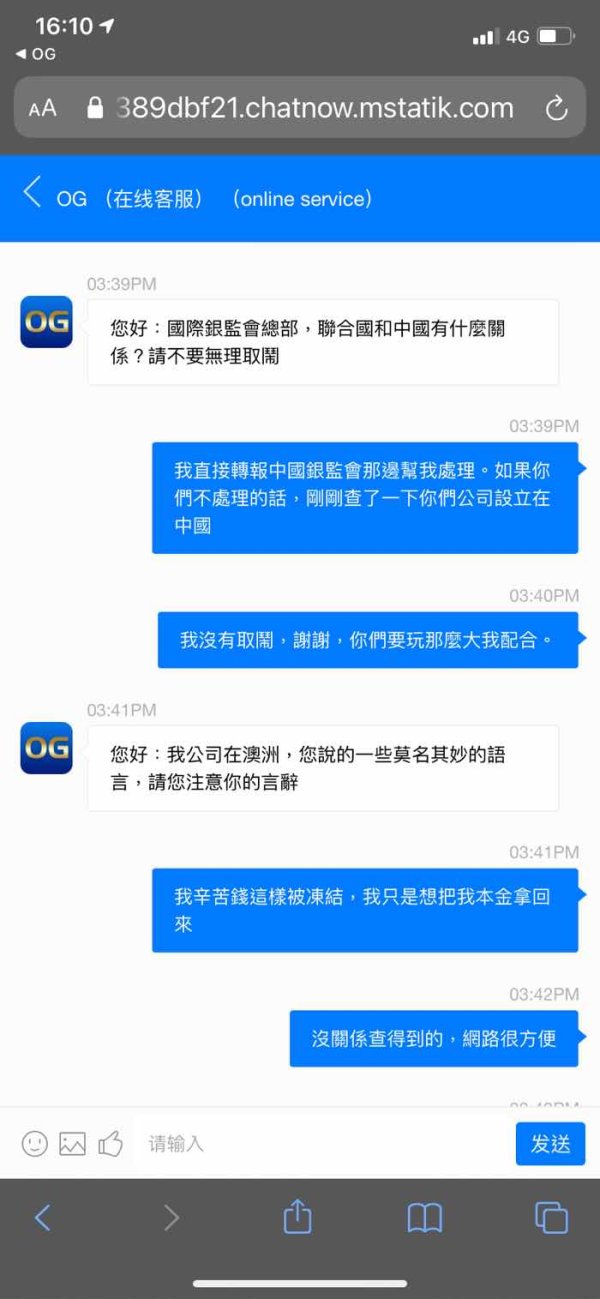Open Safari bookmarks

[x=425, y=1217]
